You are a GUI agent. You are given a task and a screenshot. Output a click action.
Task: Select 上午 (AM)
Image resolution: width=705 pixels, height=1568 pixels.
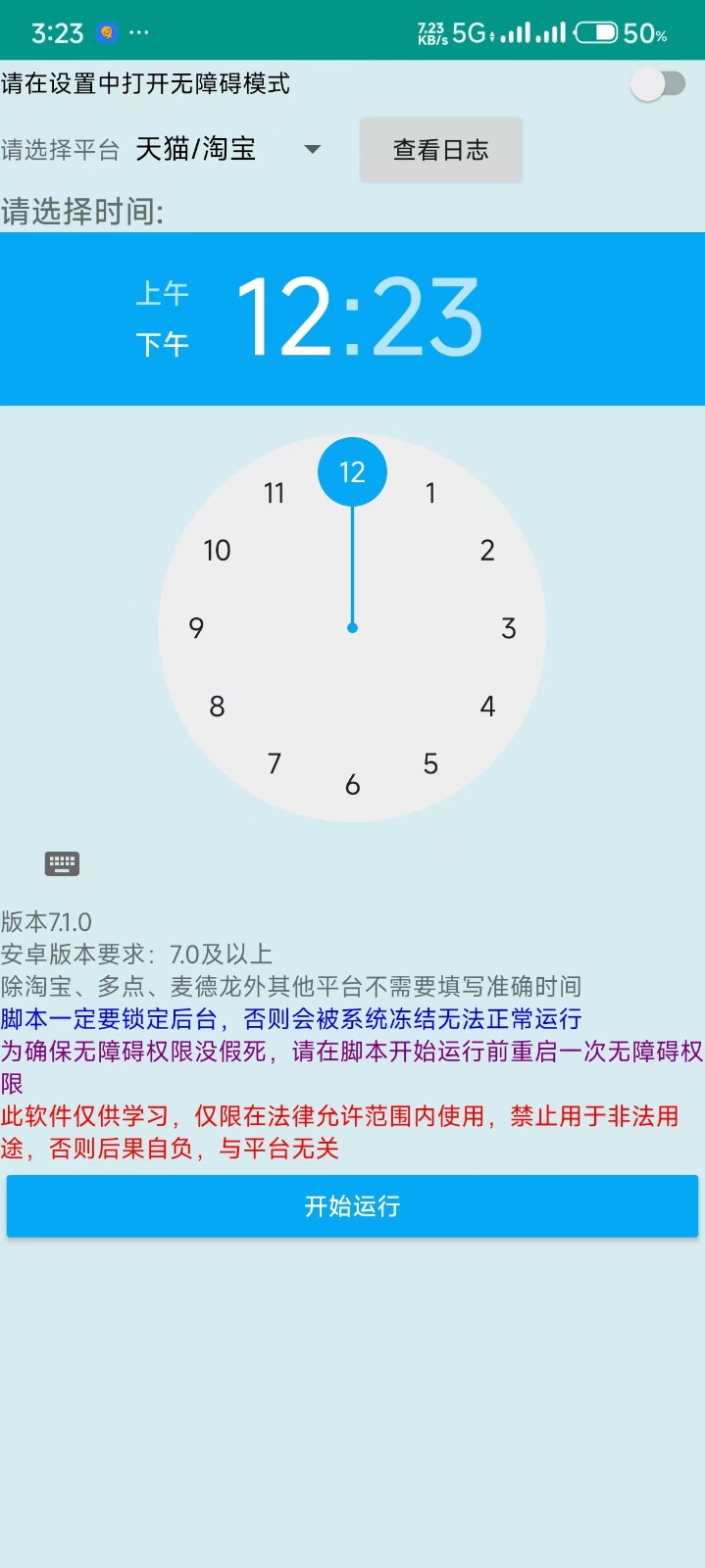click(162, 292)
